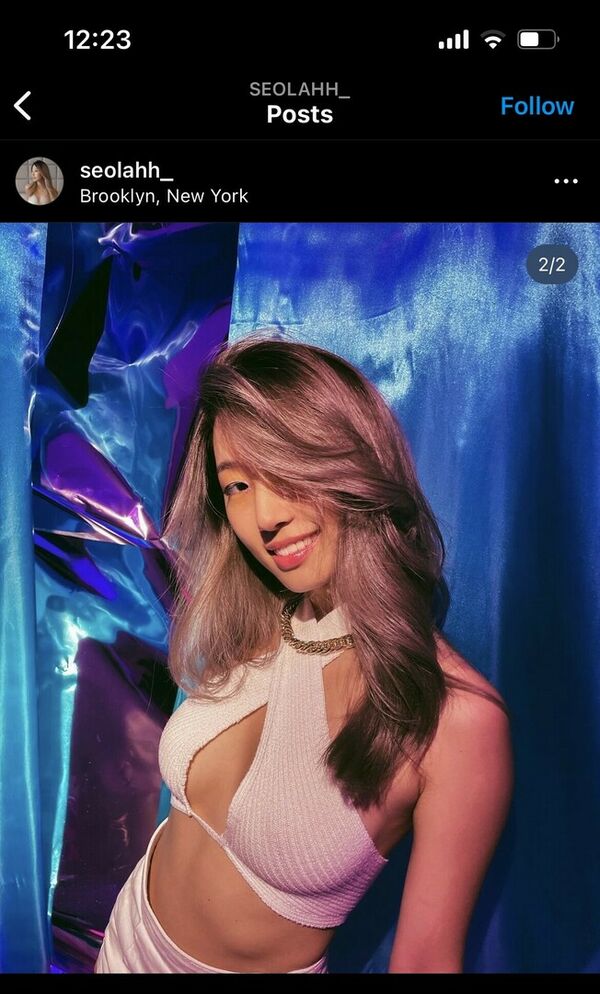
Task: Open the seolahh_ username link
Action: click(127, 170)
